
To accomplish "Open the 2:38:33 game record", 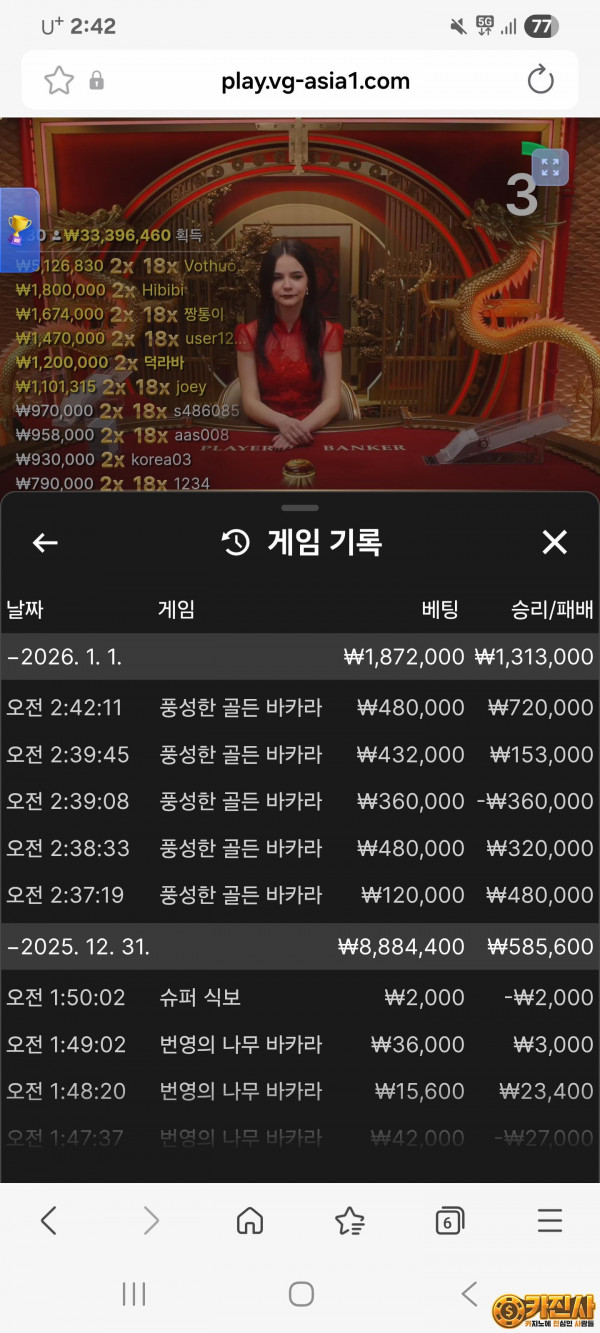I will (x=300, y=848).
